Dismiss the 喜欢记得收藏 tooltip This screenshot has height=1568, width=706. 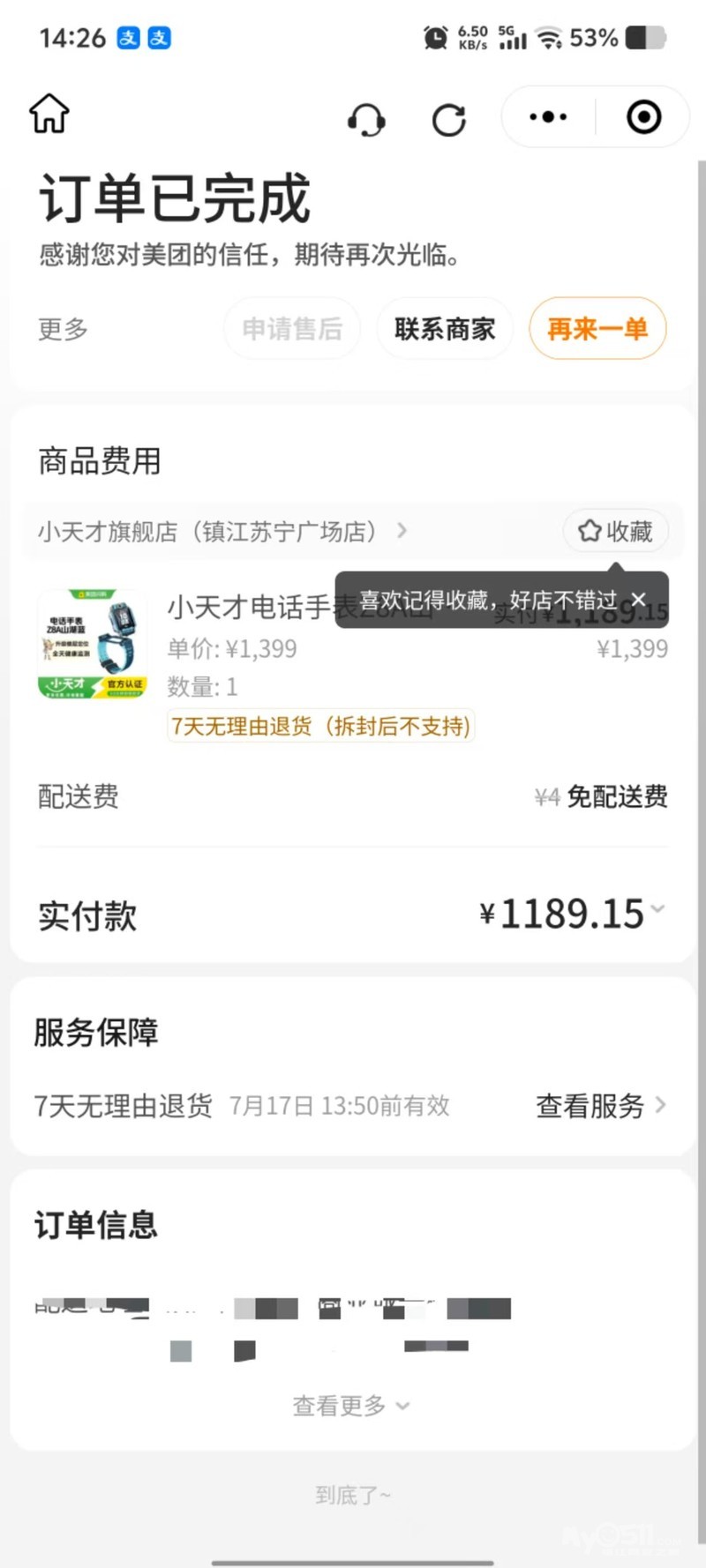[639, 600]
